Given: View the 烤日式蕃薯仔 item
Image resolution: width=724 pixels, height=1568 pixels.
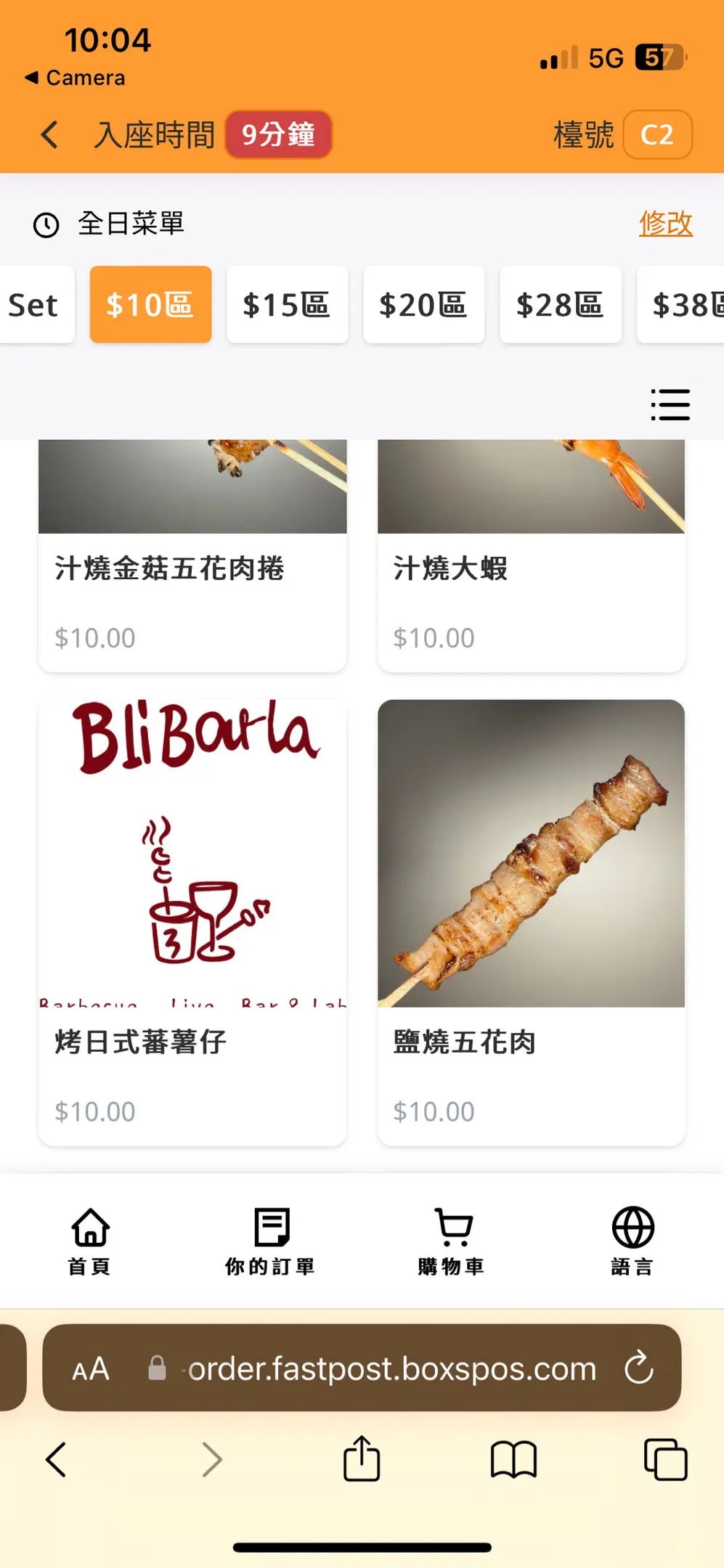Looking at the screenshot, I should click(x=192, y=922).
